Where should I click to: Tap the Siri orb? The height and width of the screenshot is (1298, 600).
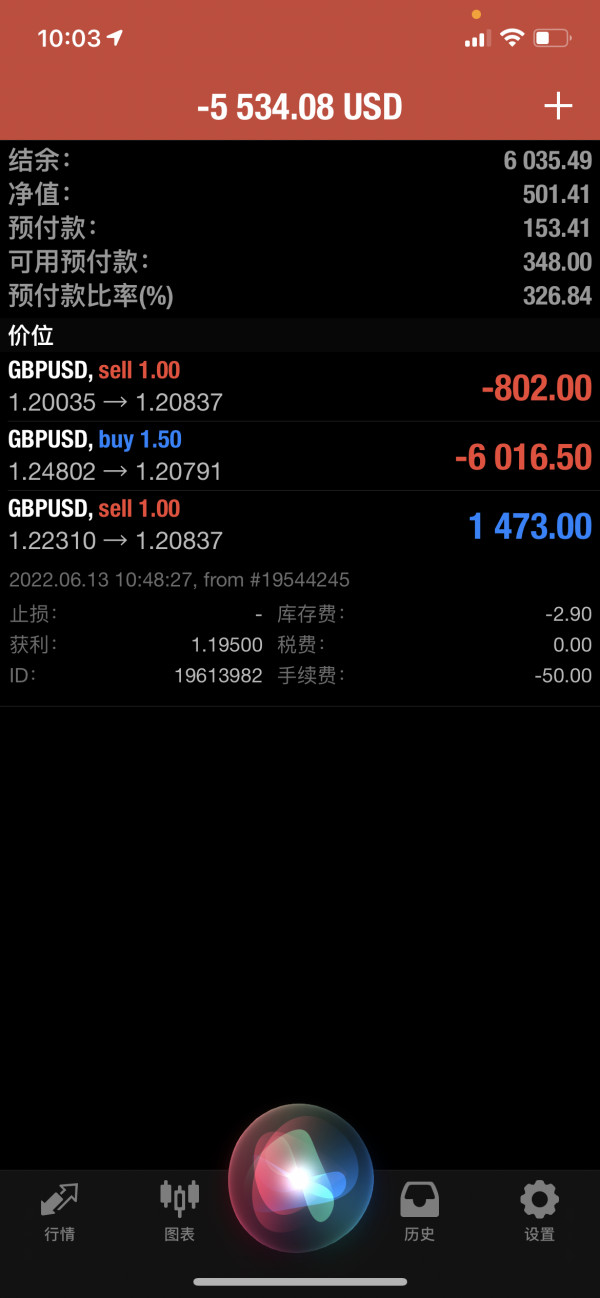click(x=300, y=1178)
